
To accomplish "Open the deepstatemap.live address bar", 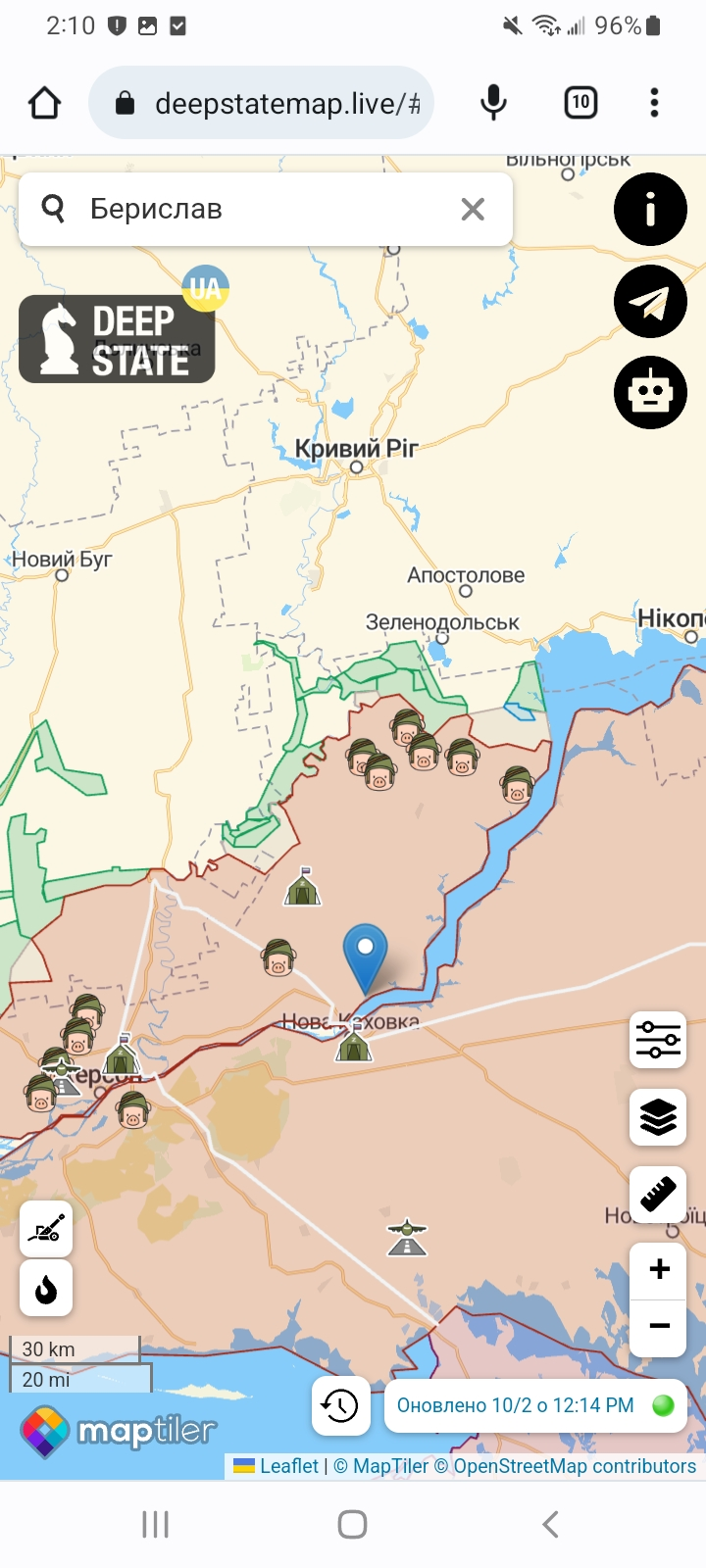I will tap(262, 103).
